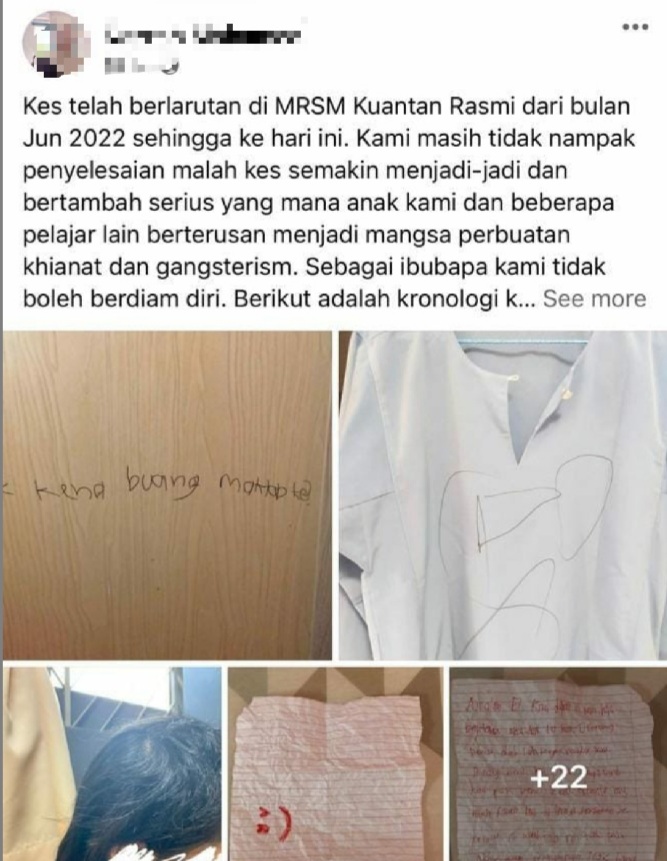Open the photo of handwriting on wood
The width and height of the screenshot is (667, 861).
point(166,494)
